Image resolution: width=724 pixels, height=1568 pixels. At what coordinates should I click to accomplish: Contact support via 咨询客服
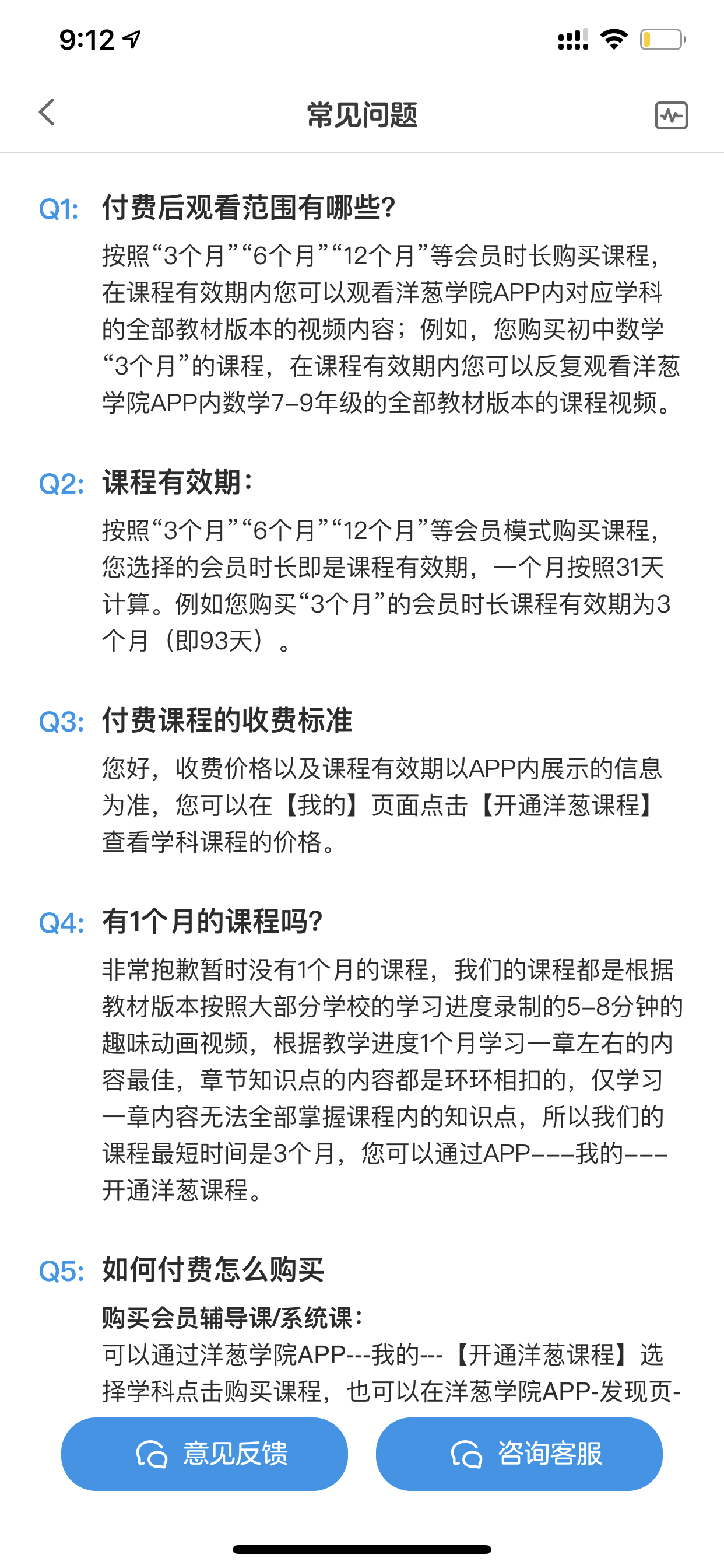coord(519,1454)
